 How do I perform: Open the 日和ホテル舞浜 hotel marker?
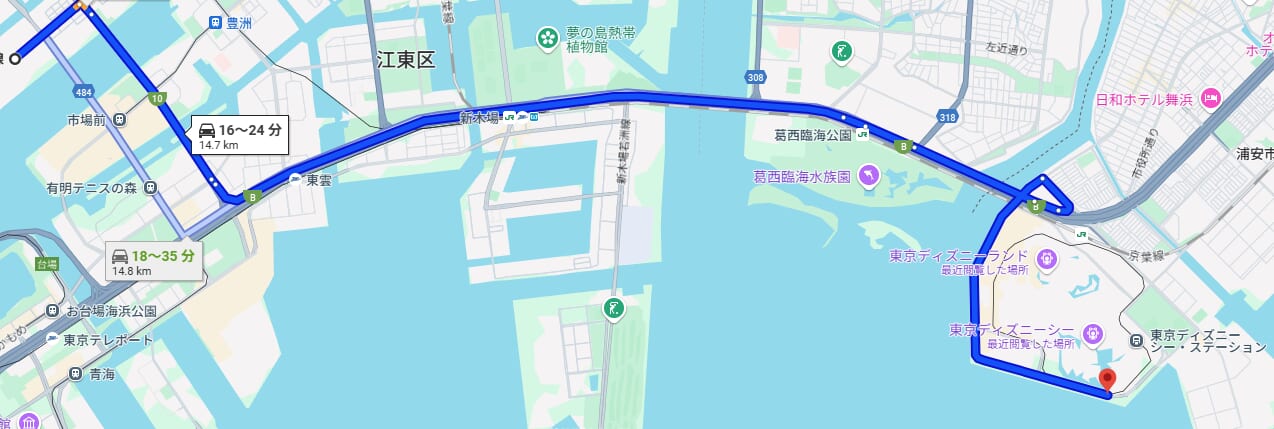click(x=1210, y=99)
